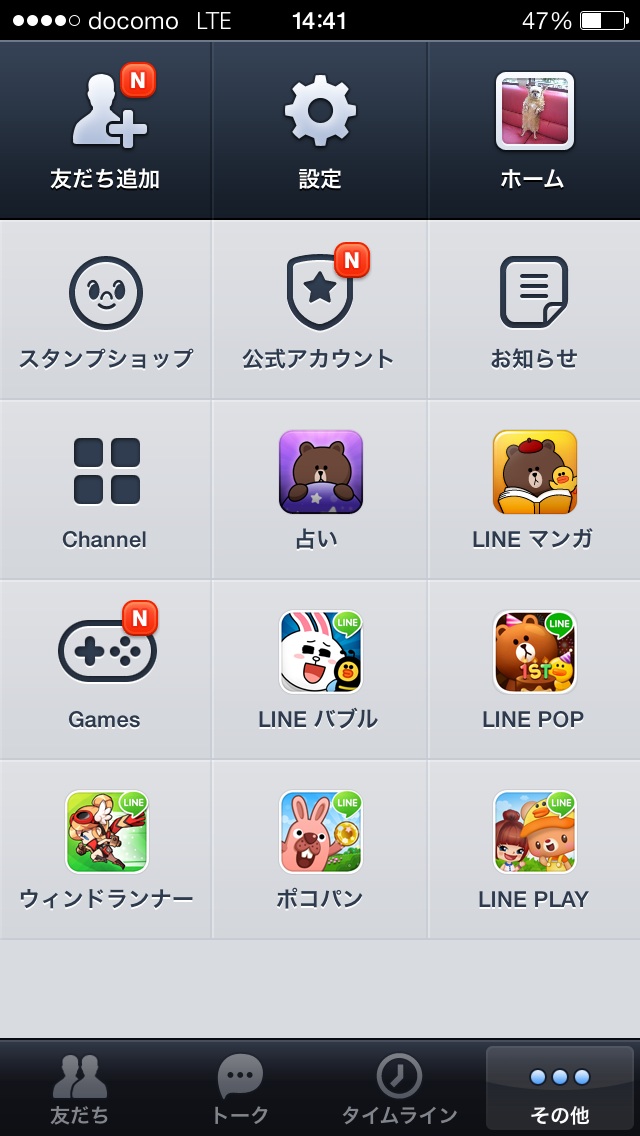Switch to the 友だち tab
The width and height of the screenshot is (640, 1136).
point(80,1090)
